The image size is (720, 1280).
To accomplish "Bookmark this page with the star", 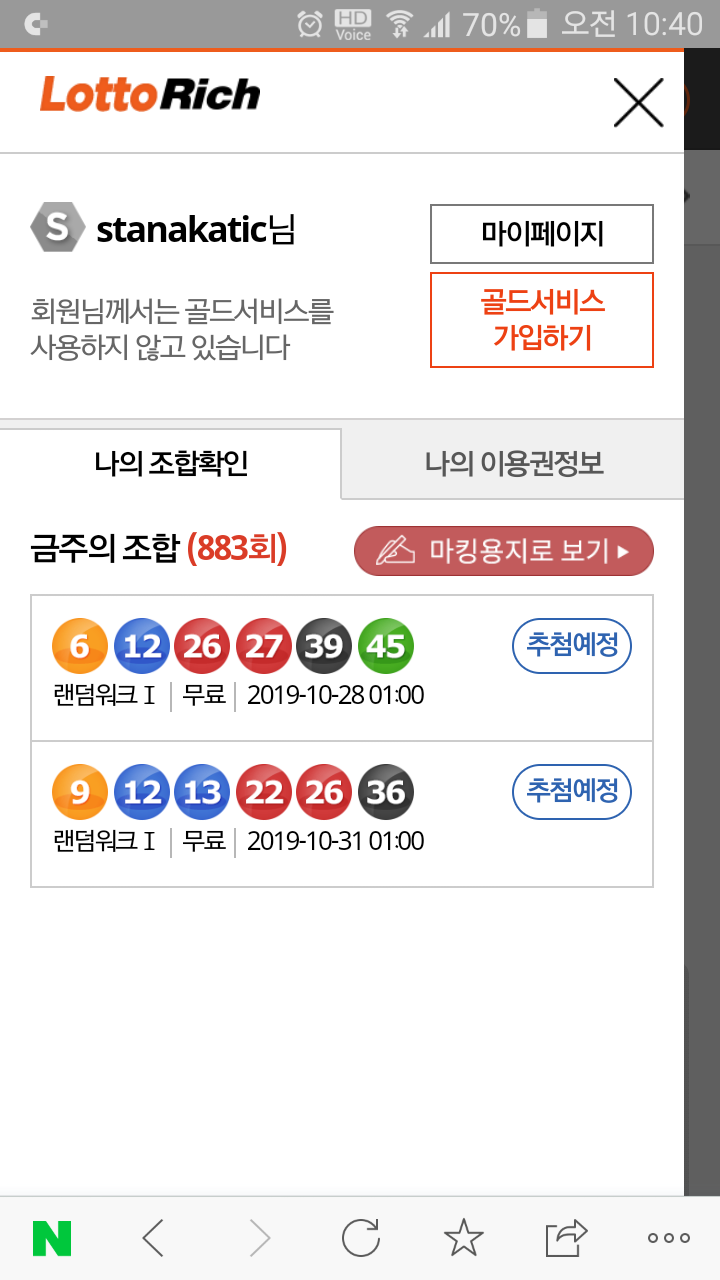I will click(463, 1238).
